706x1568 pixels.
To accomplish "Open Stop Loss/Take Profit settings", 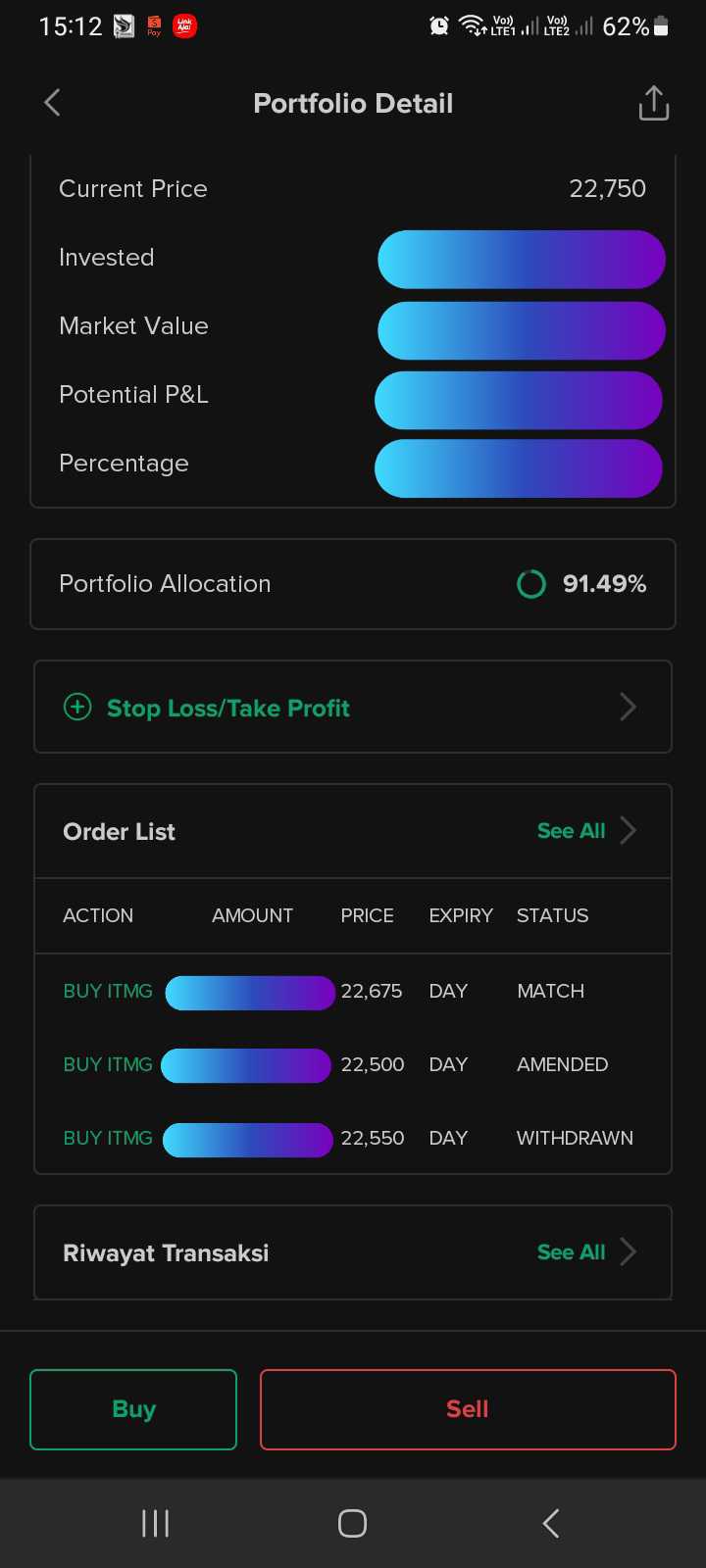I will (353, 707).
